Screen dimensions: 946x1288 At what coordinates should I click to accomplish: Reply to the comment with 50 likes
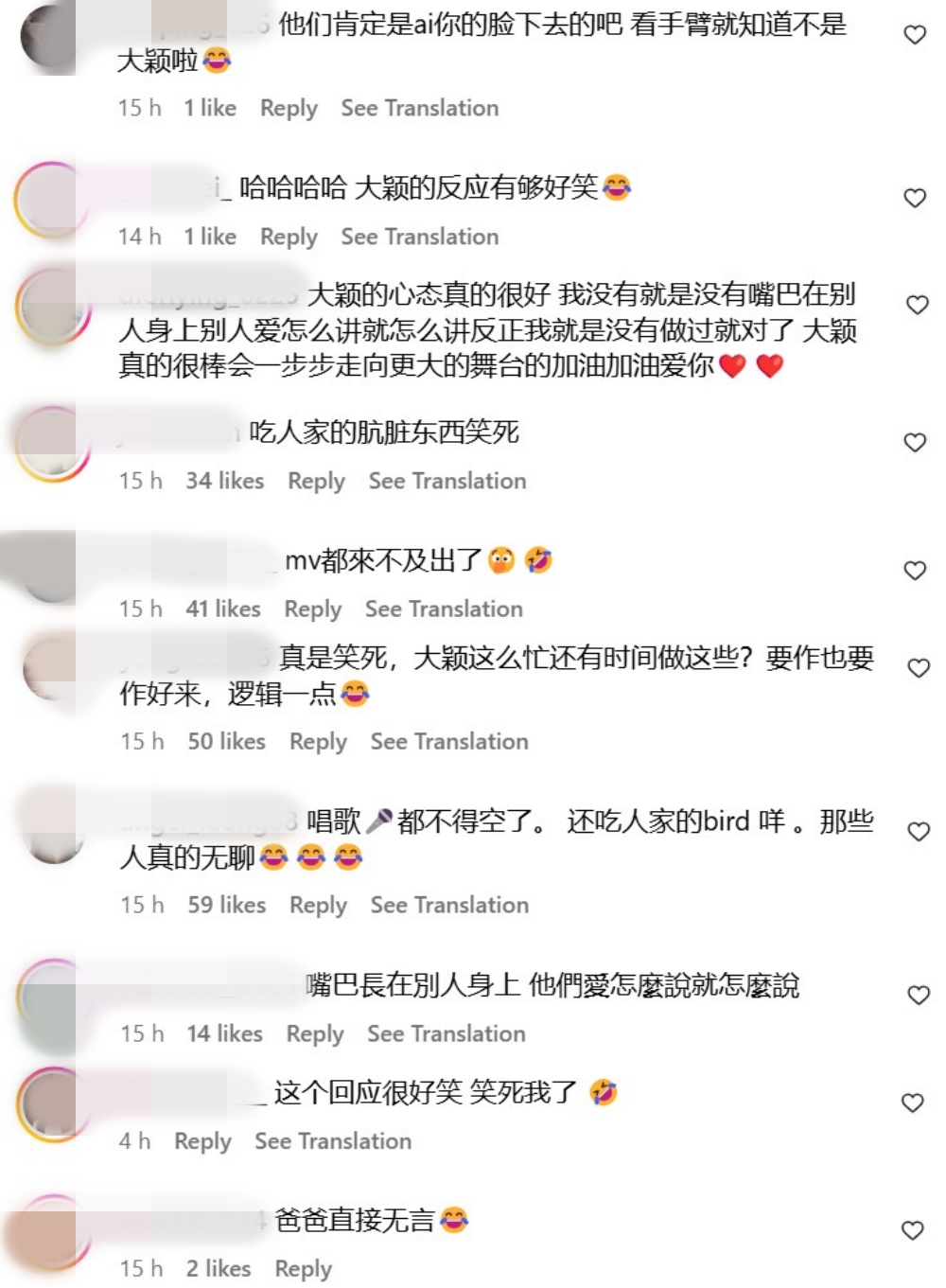point(318,742)
